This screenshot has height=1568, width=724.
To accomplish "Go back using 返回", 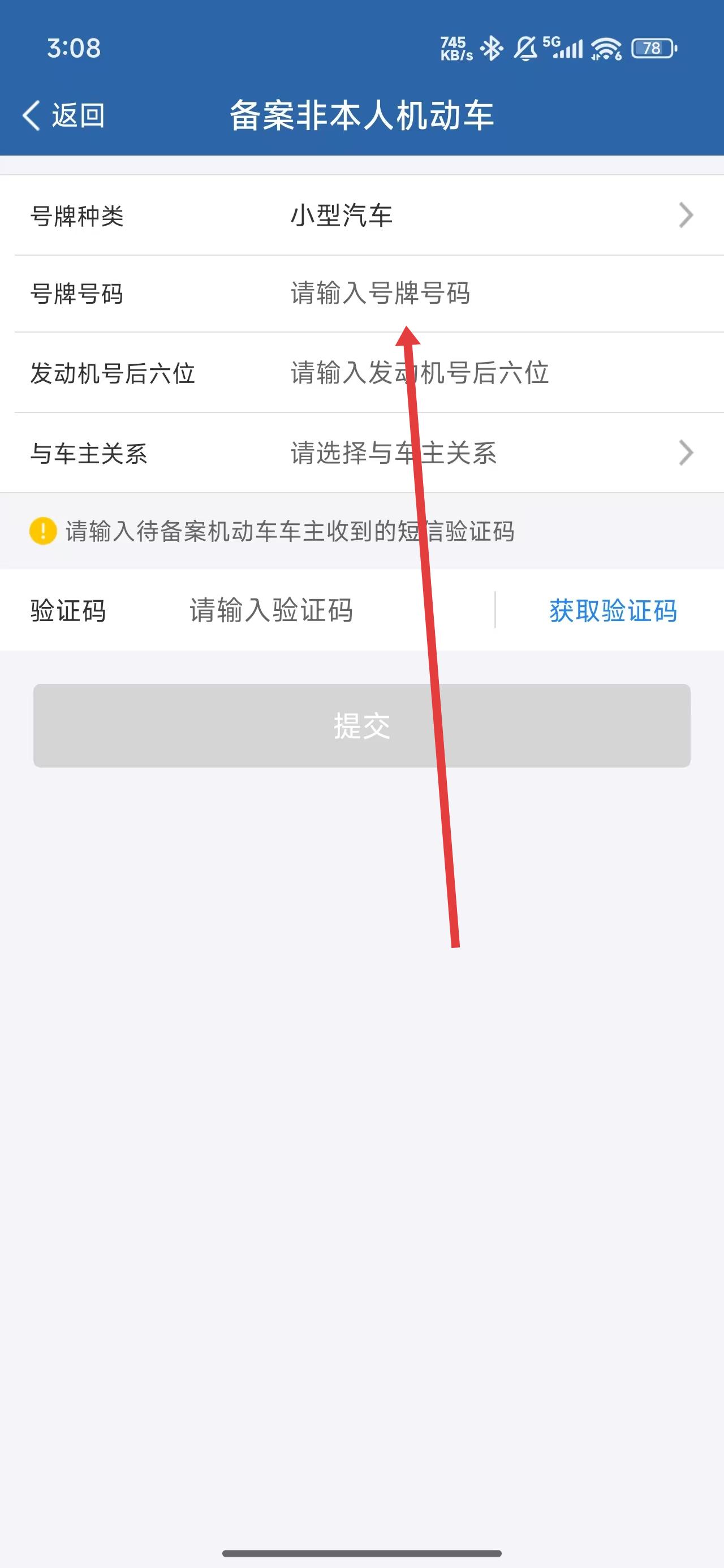I will click(64, 115).
